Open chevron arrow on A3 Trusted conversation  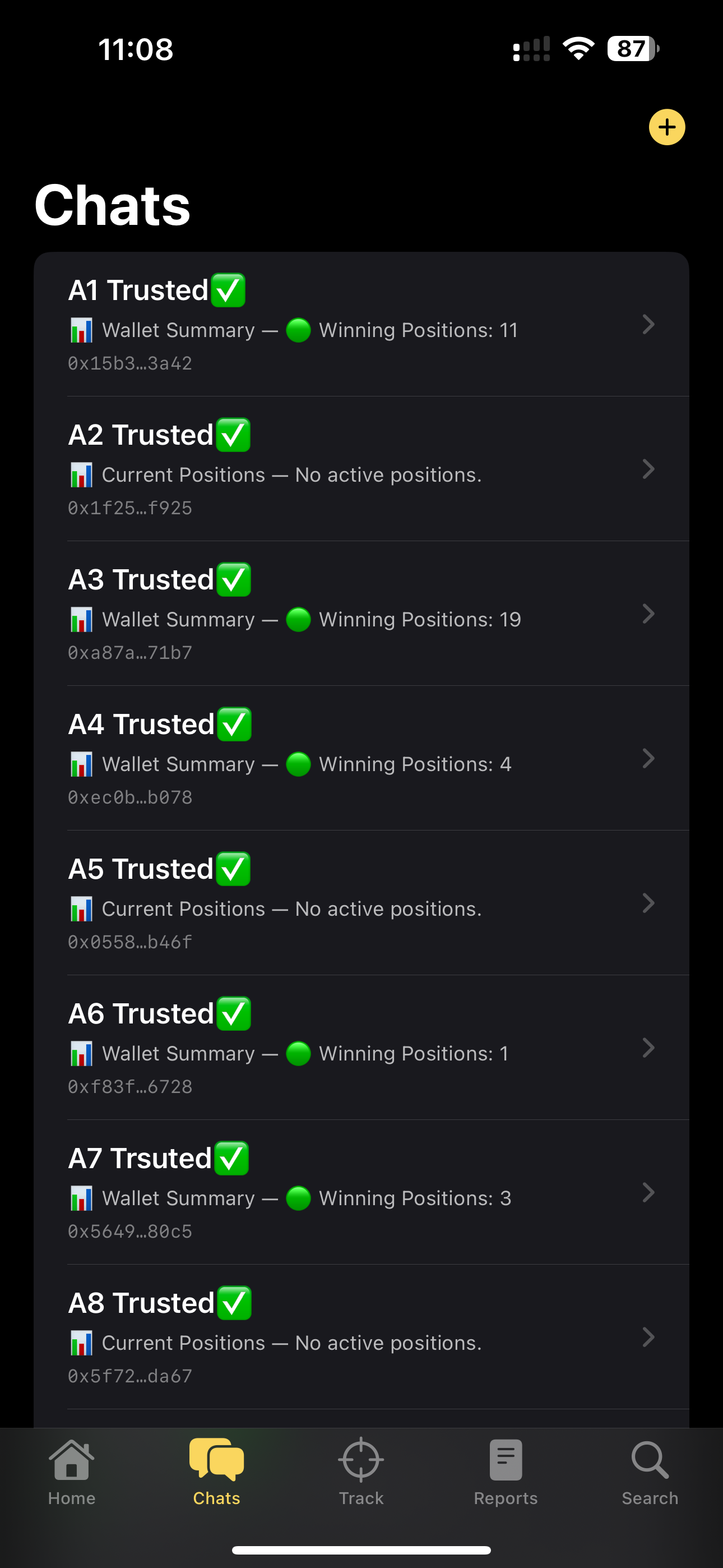click(x=649, y=614)
